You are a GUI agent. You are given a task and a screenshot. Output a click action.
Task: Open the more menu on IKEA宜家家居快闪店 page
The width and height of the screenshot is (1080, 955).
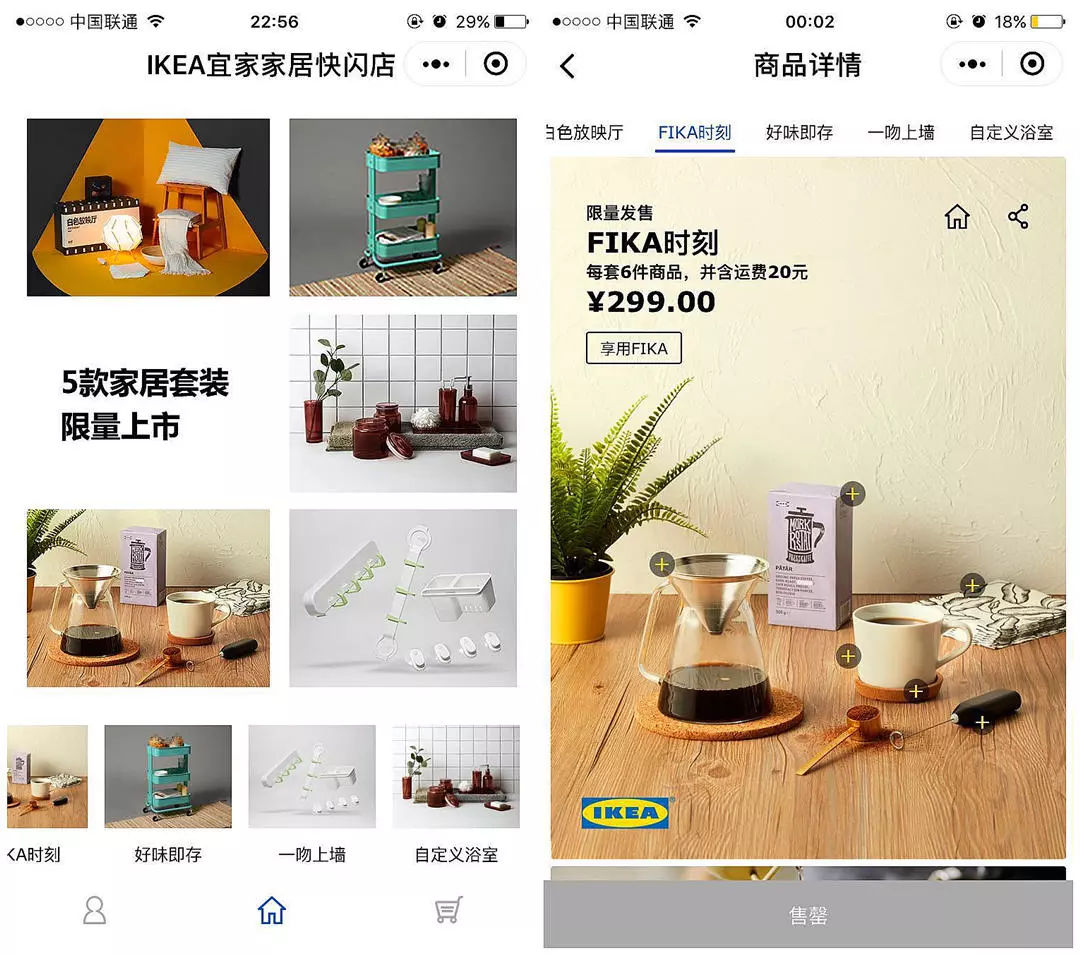coord(436,65)
